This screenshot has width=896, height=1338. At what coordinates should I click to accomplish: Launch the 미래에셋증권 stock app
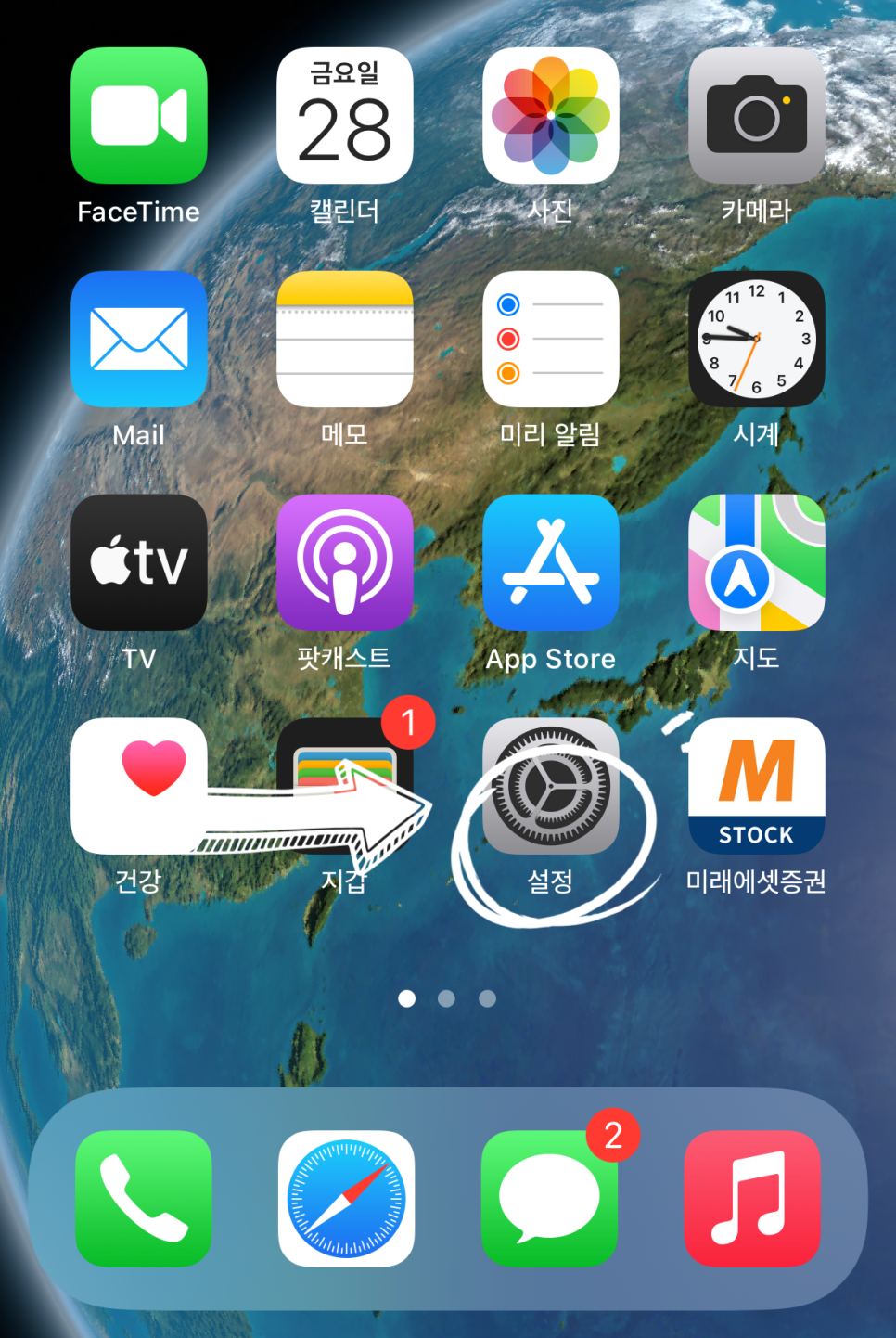[756, 787]
